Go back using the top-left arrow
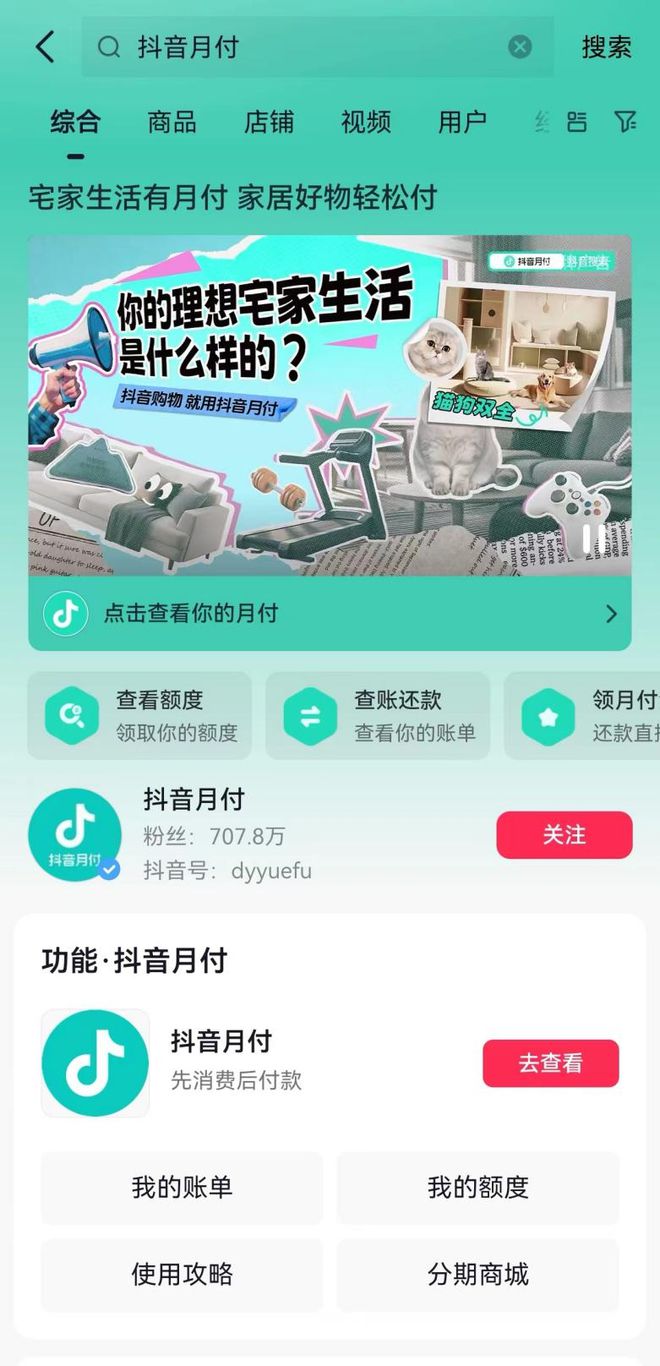 click(45, 47)
